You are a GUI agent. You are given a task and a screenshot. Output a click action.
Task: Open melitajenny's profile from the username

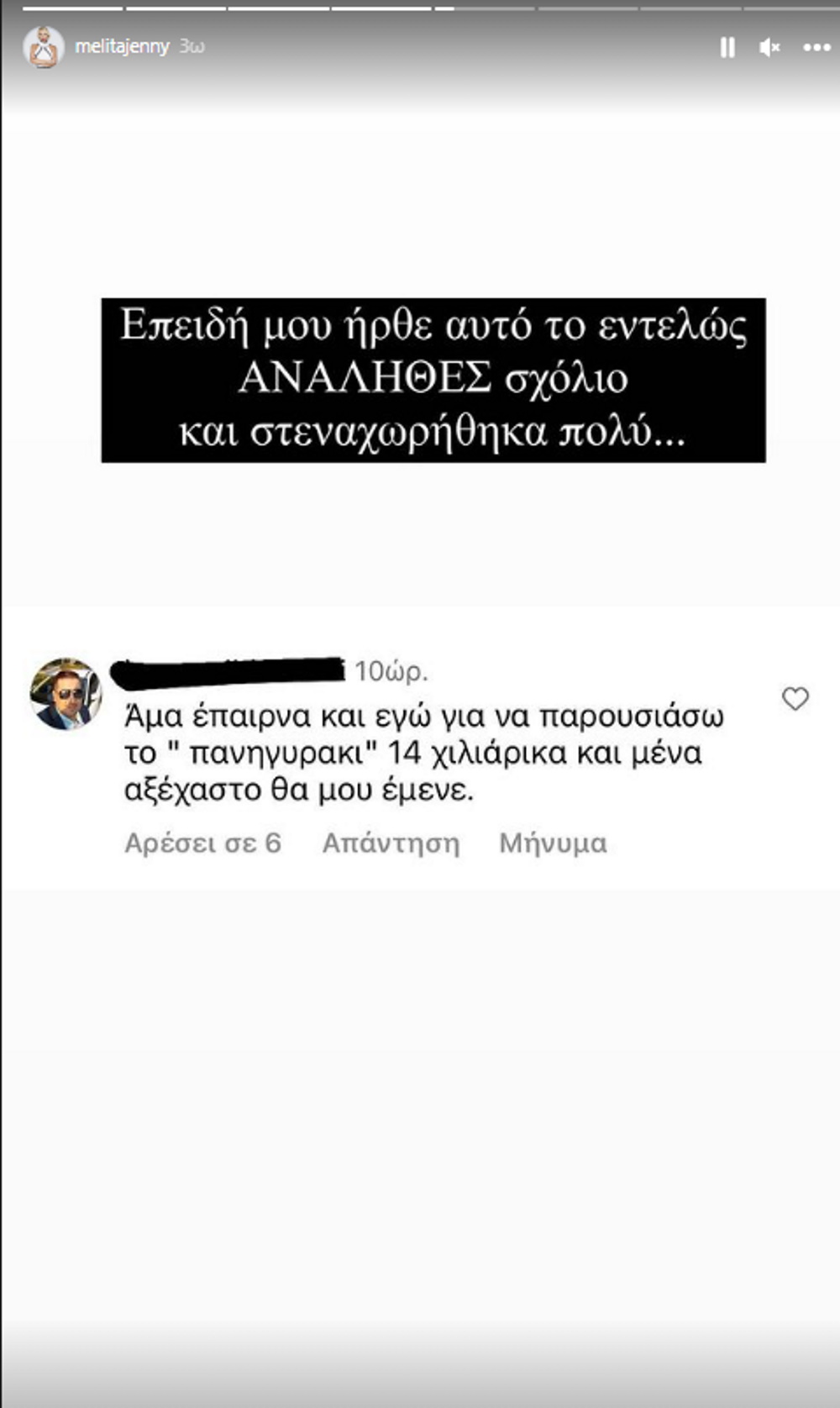coord(123,47)
